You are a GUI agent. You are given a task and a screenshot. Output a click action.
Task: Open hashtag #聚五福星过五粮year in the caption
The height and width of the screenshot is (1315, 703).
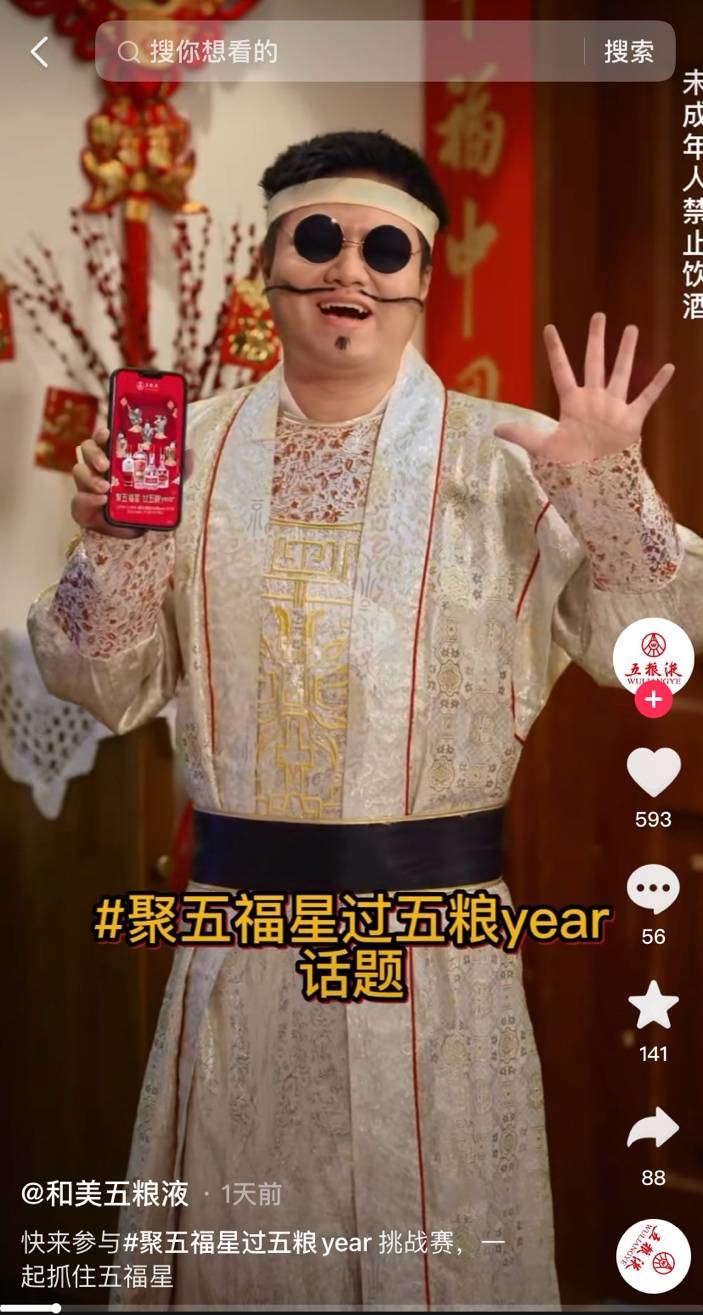click(246, 1243)
